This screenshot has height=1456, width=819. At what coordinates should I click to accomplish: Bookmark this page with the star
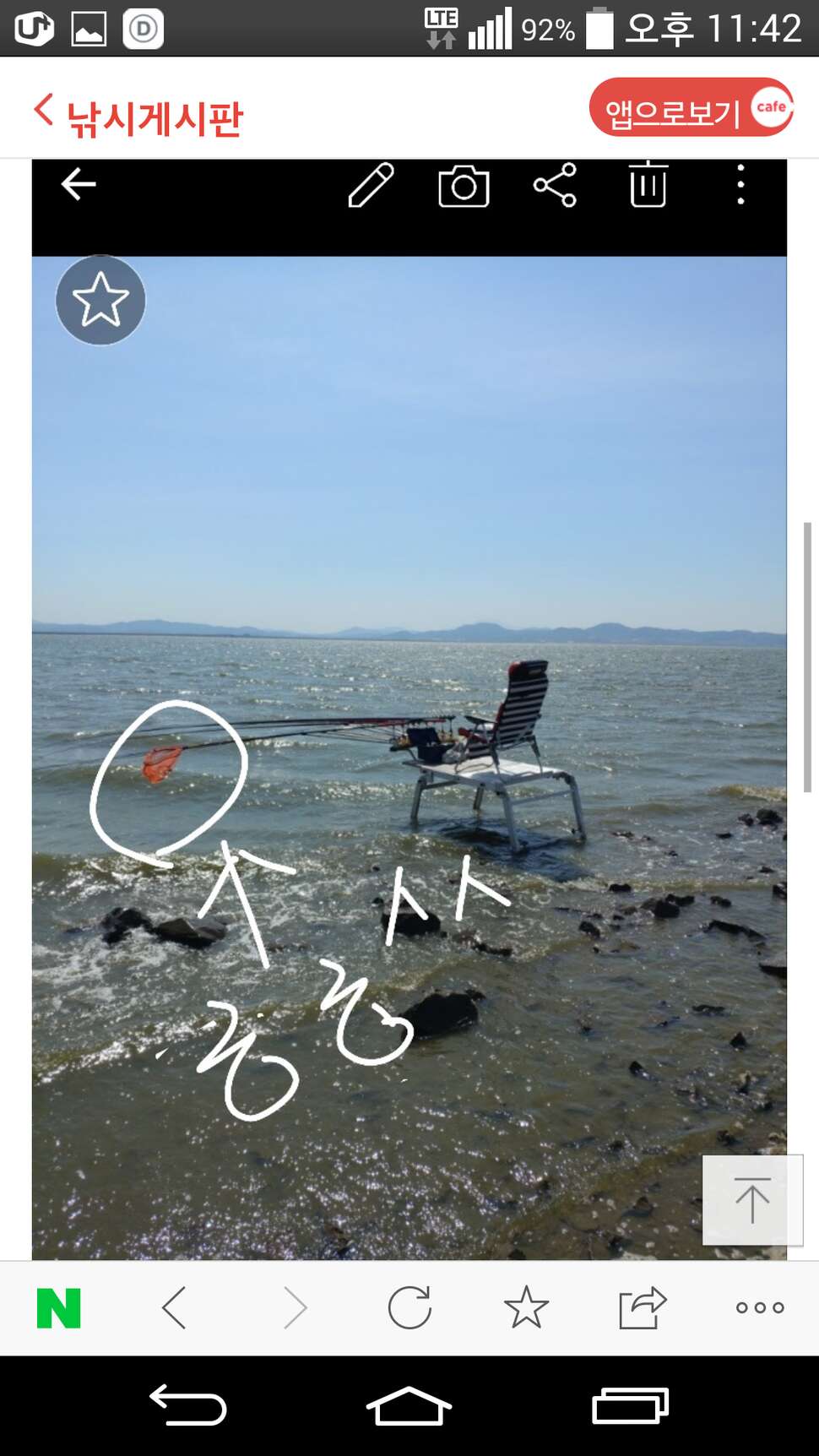pos(526,1307)
